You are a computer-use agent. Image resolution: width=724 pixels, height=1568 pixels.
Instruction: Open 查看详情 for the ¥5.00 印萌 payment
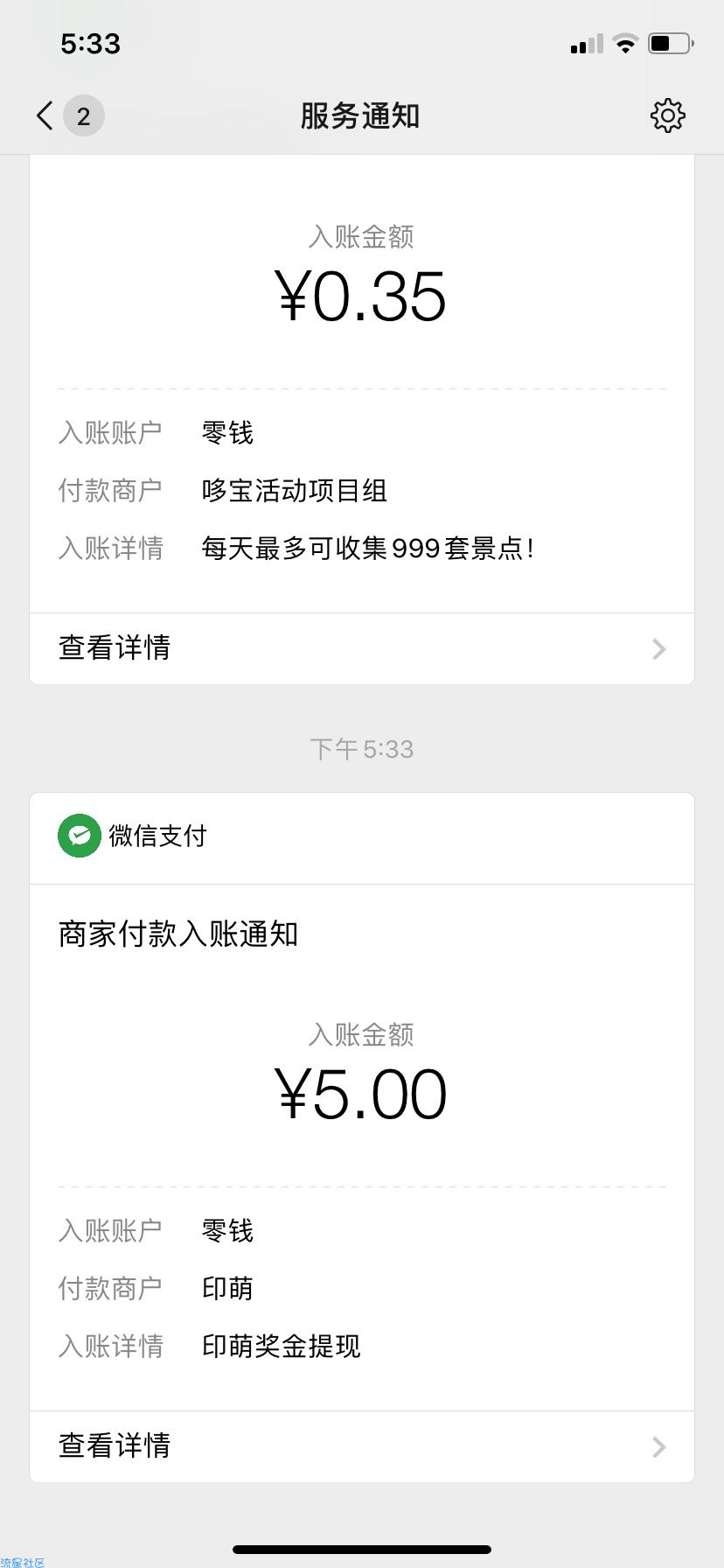click(x=362, y=1446)
